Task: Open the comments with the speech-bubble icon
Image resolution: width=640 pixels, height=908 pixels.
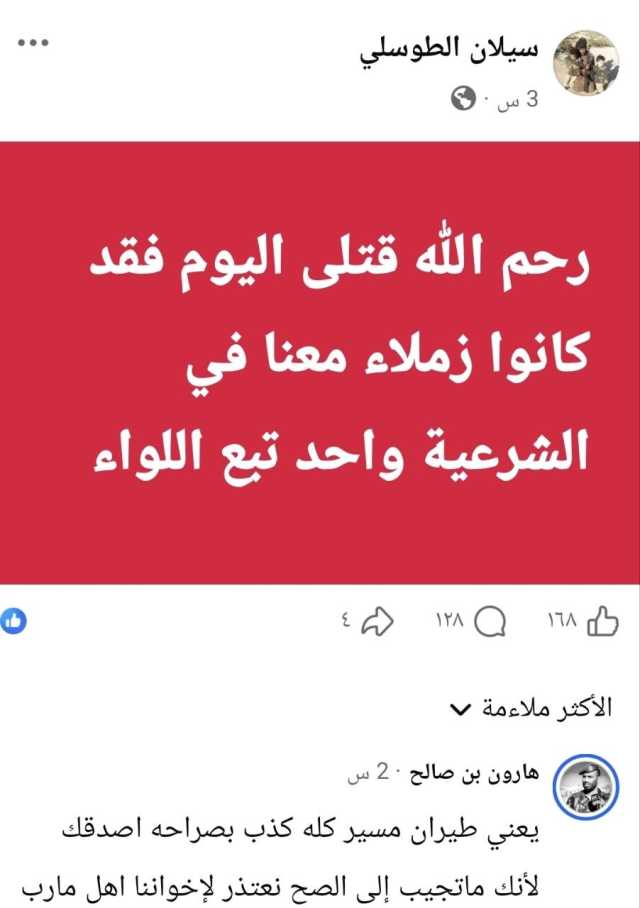Action: click(x=489, y=622)
